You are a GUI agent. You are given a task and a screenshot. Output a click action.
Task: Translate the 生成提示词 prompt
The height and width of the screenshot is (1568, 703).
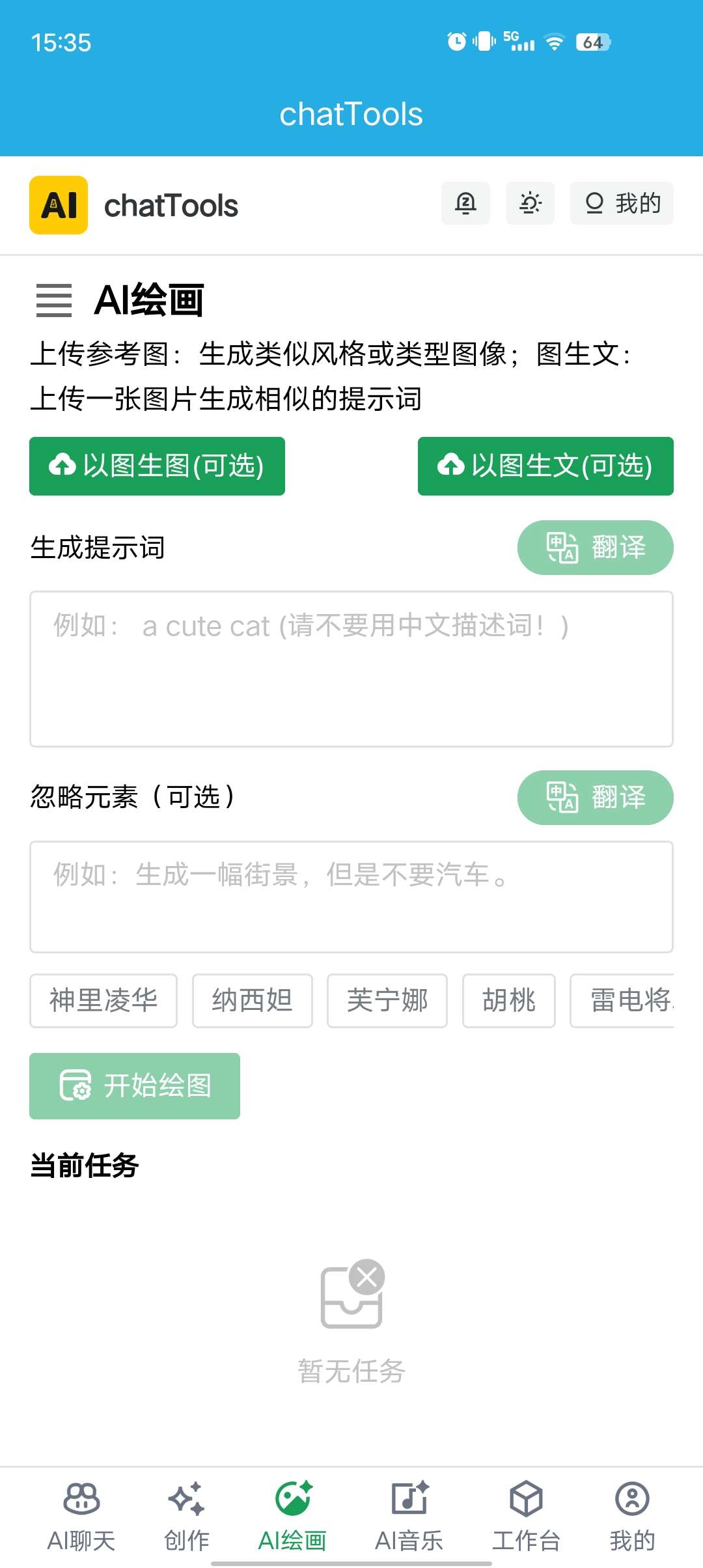(595, 548)
